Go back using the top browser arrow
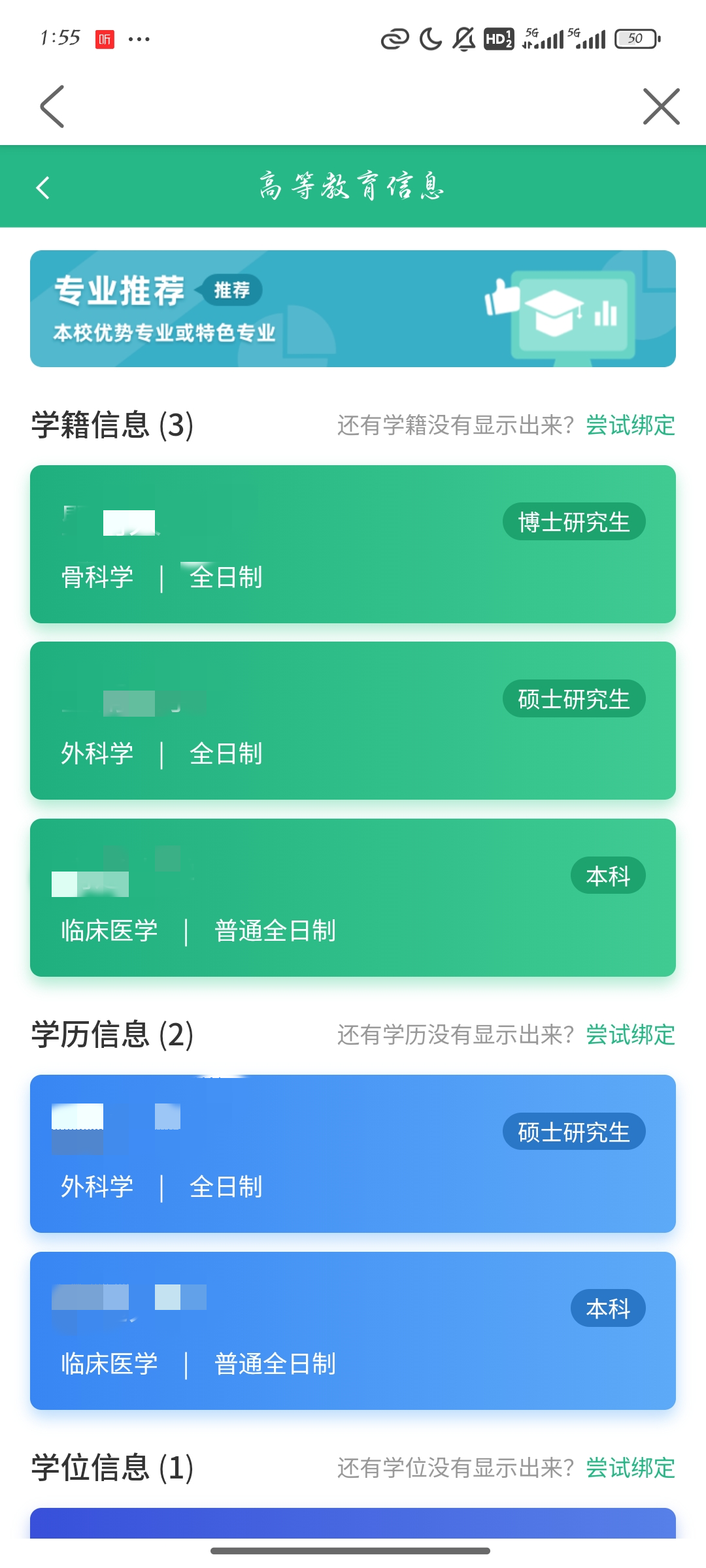The height and width of the screenshot is (1568, 706). pyautogui.click(x=52, y=106)
